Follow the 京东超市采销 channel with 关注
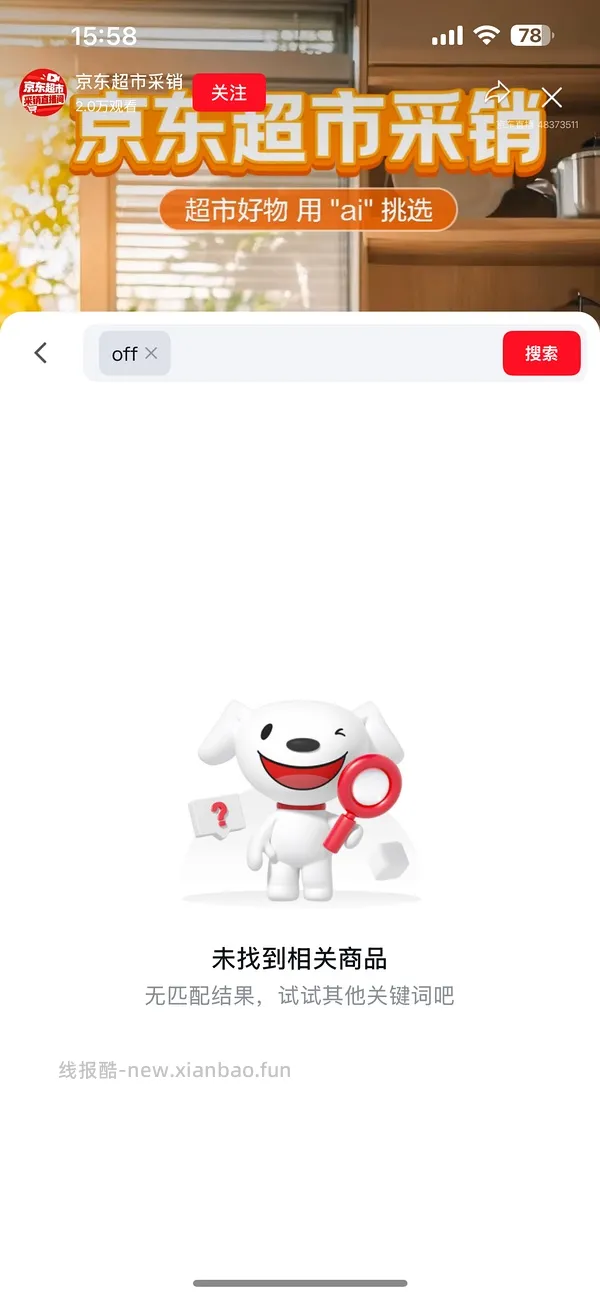Viewport: 600px width, 1298px height. click(229, 93)
